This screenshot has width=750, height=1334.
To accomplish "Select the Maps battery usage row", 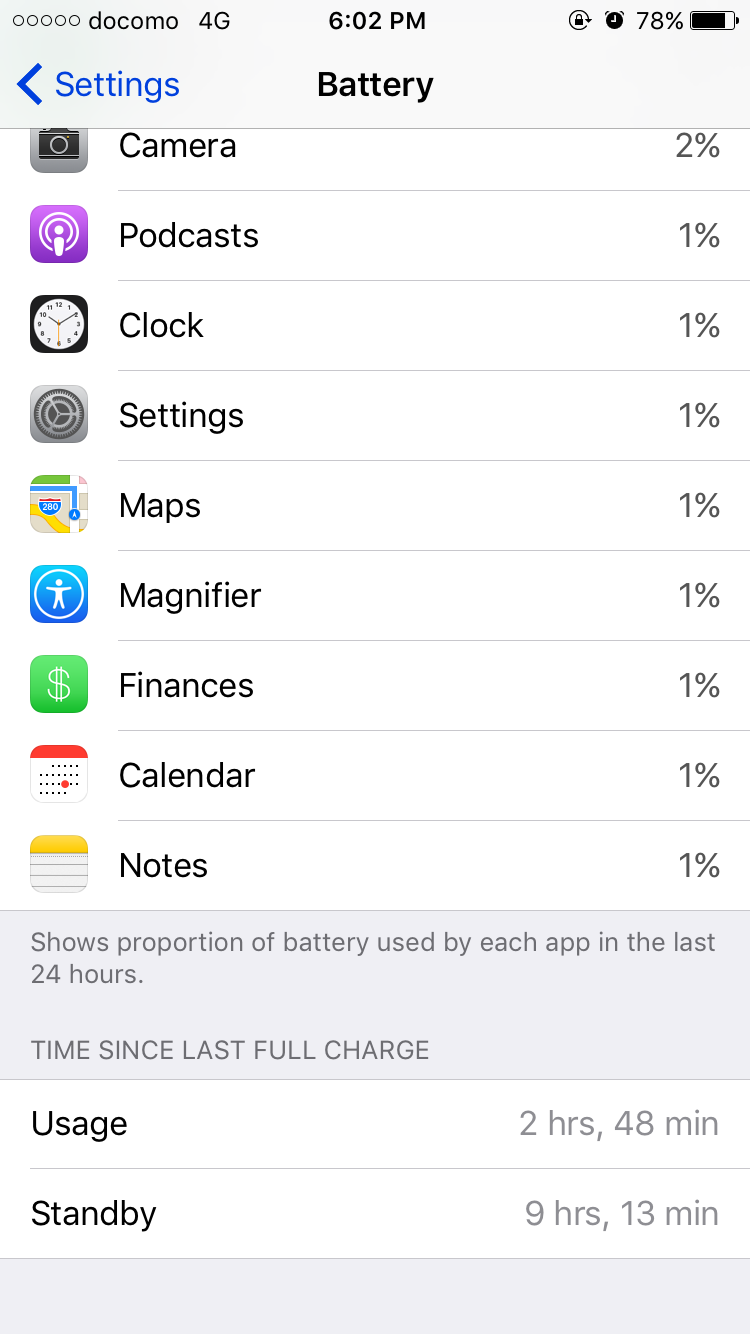I will 375,506.
